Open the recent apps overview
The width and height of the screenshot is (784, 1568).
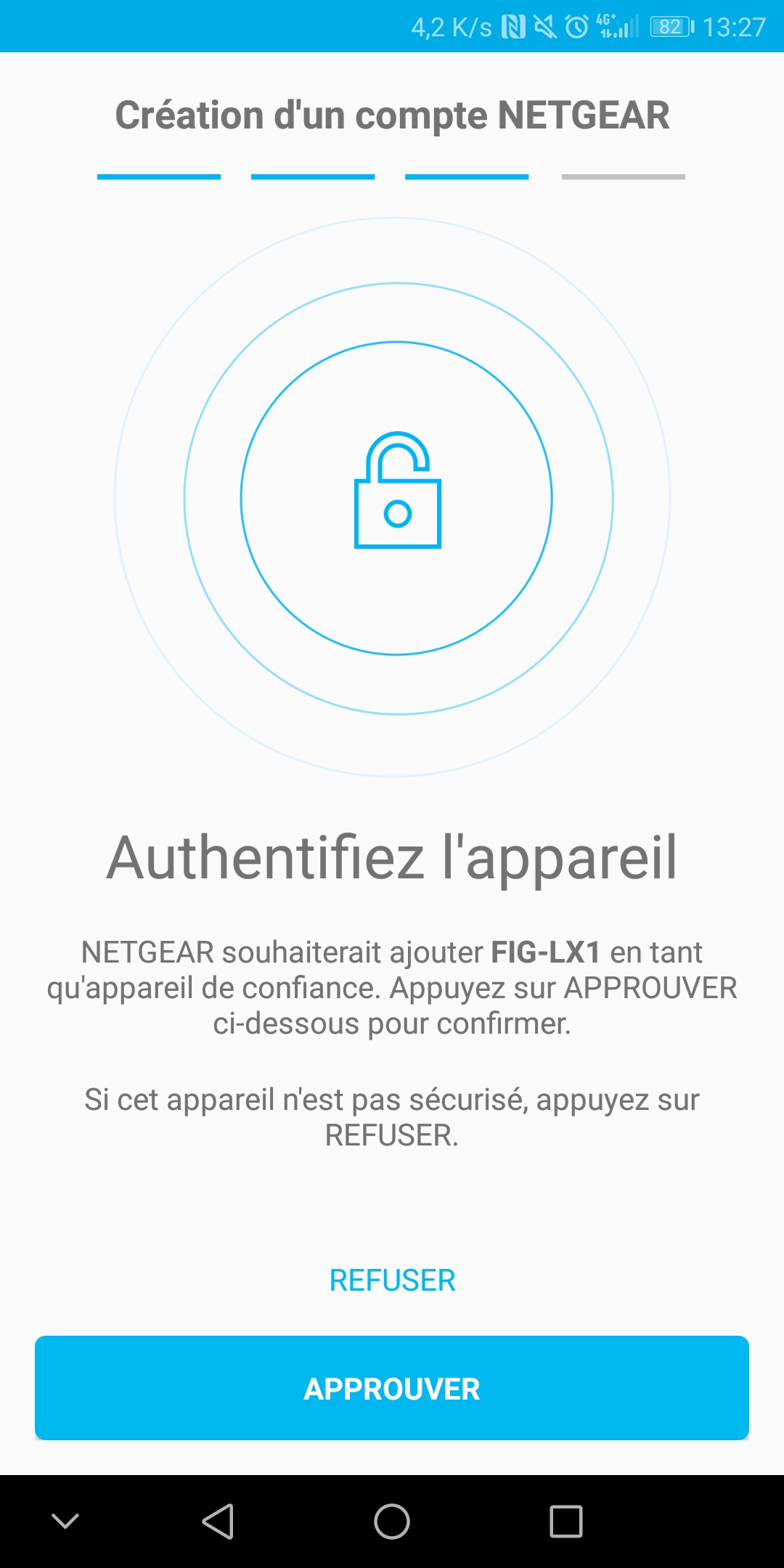pos(566,1522)
